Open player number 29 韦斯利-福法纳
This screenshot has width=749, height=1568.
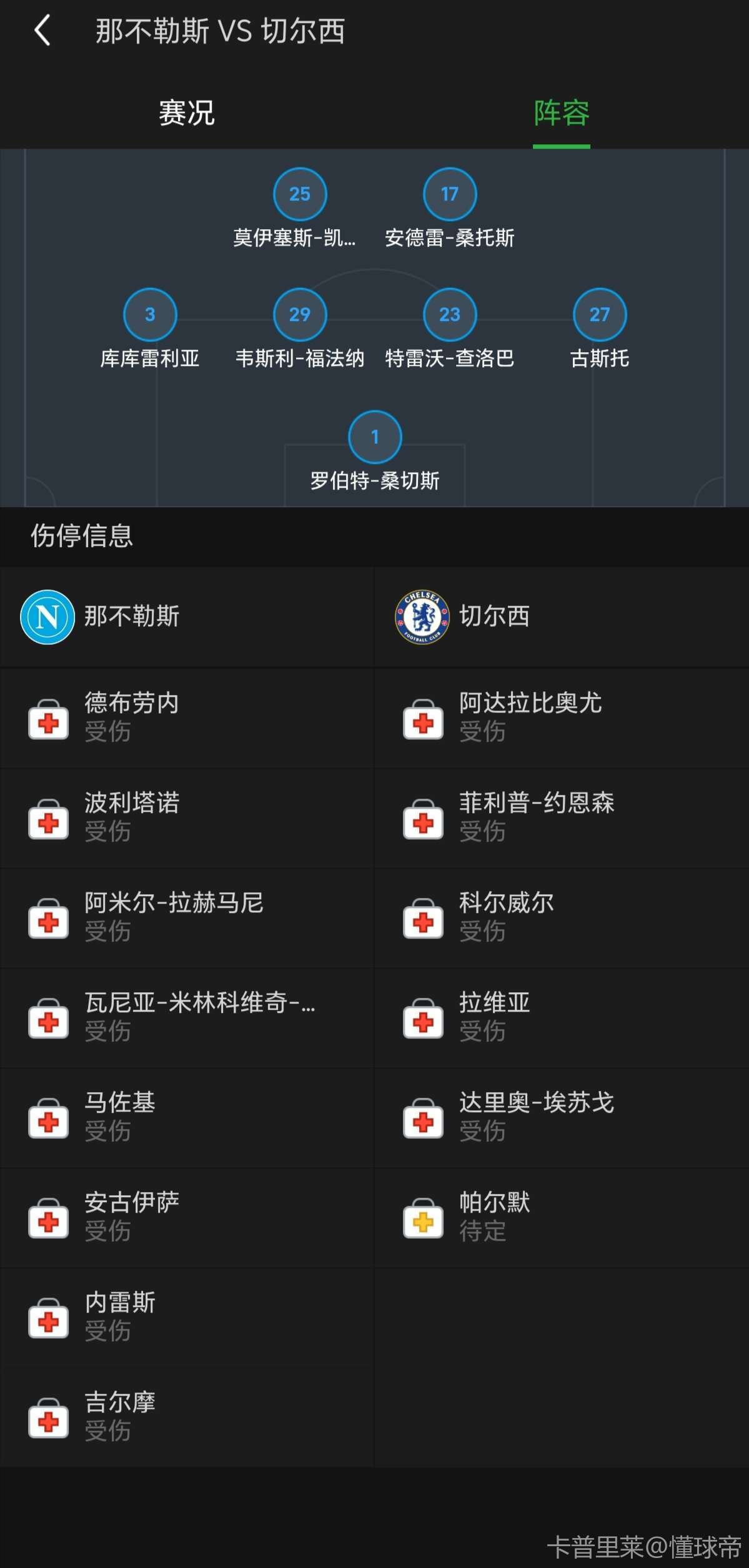(300, 315)
